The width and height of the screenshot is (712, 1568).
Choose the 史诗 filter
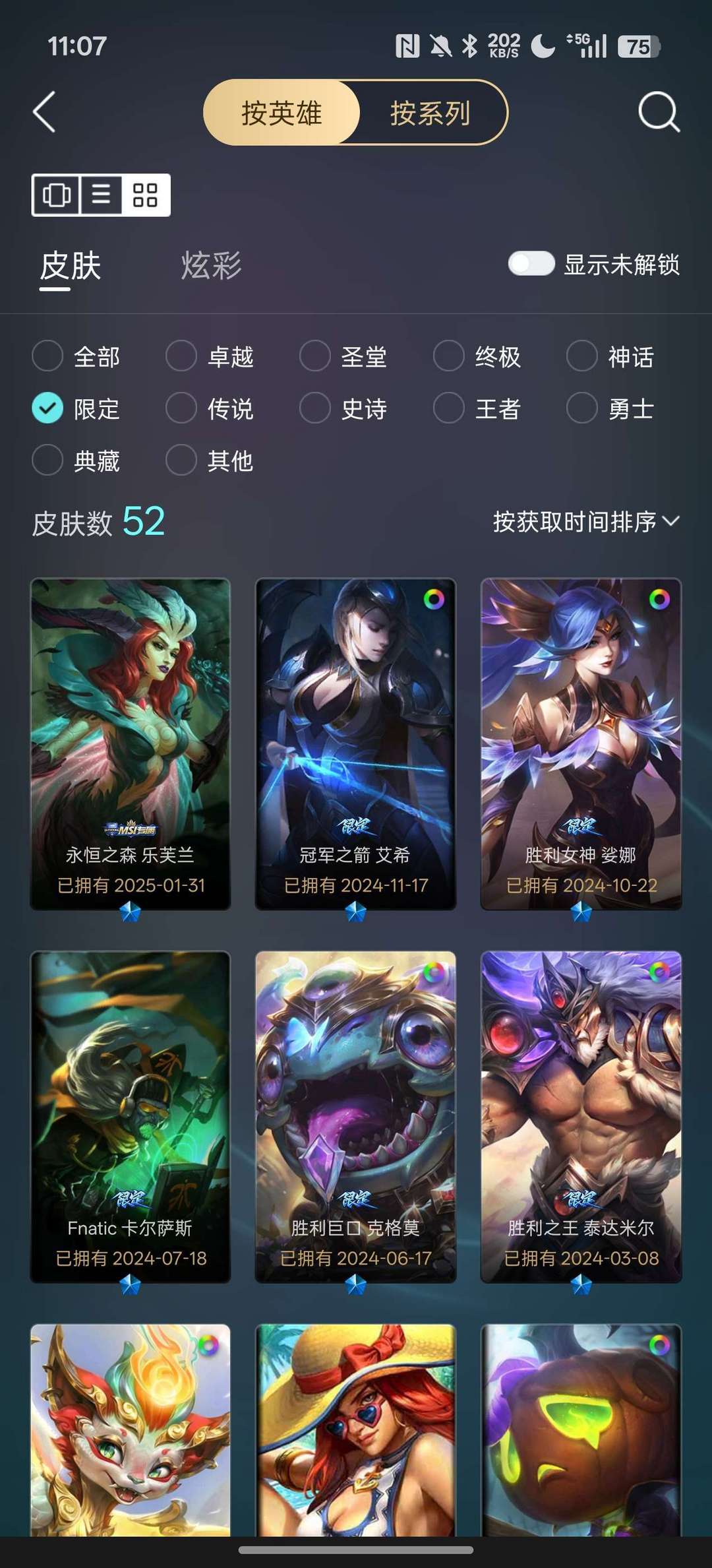(x=343, y=408)
